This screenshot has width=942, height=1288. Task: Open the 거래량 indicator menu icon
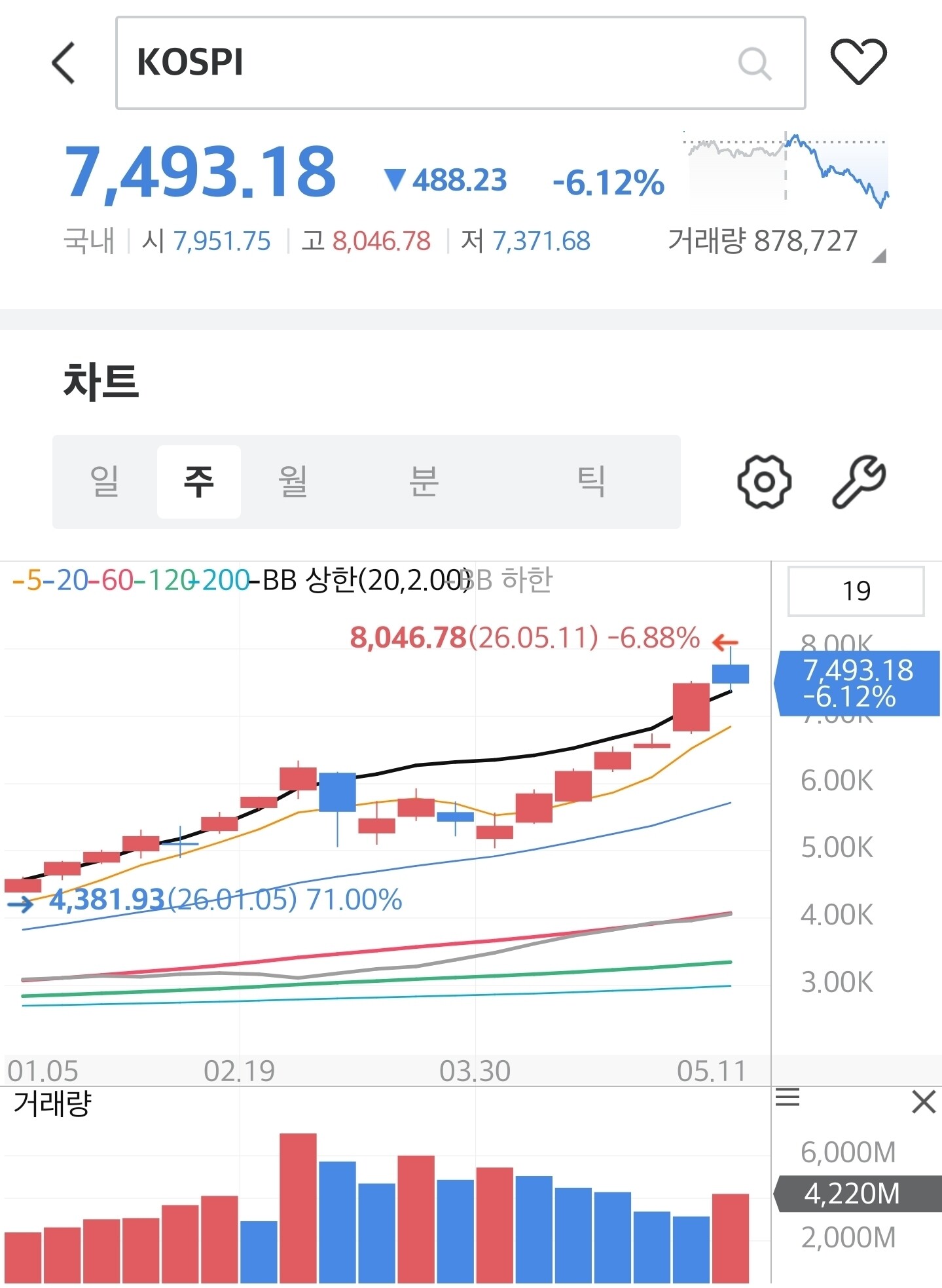pos(788,1097)
